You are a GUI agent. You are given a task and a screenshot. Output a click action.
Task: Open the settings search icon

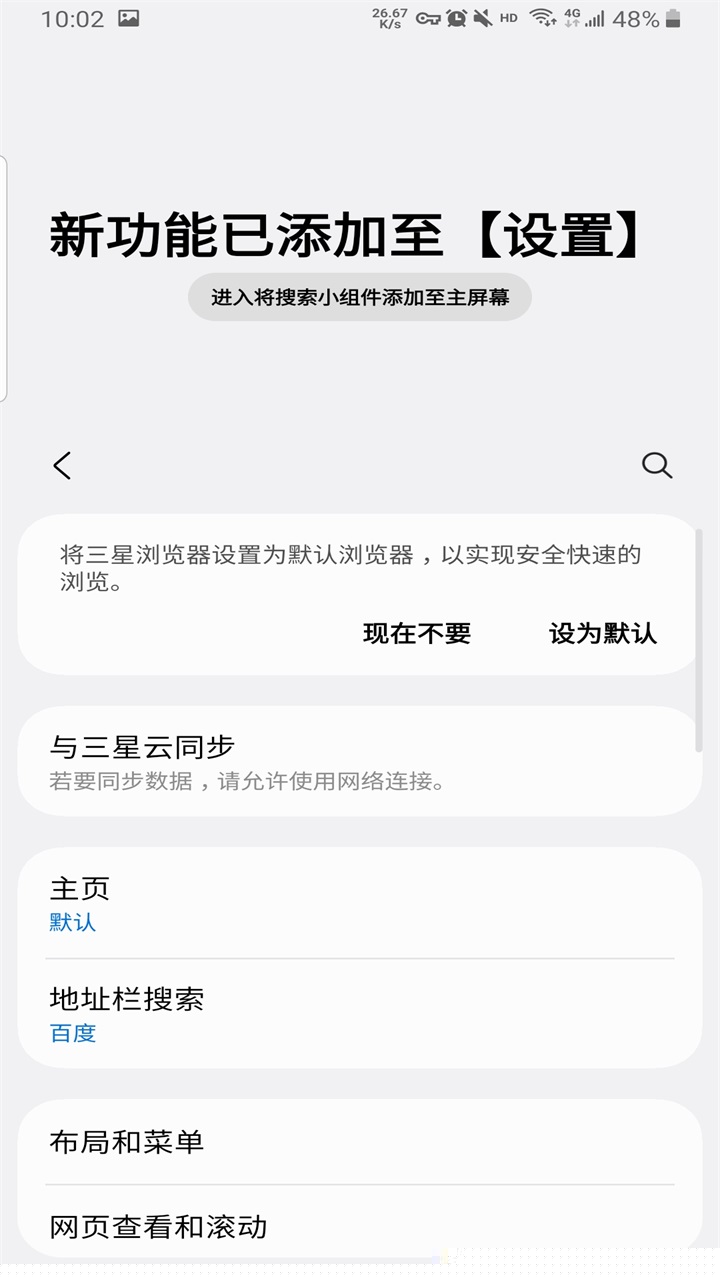click(657, 465)
